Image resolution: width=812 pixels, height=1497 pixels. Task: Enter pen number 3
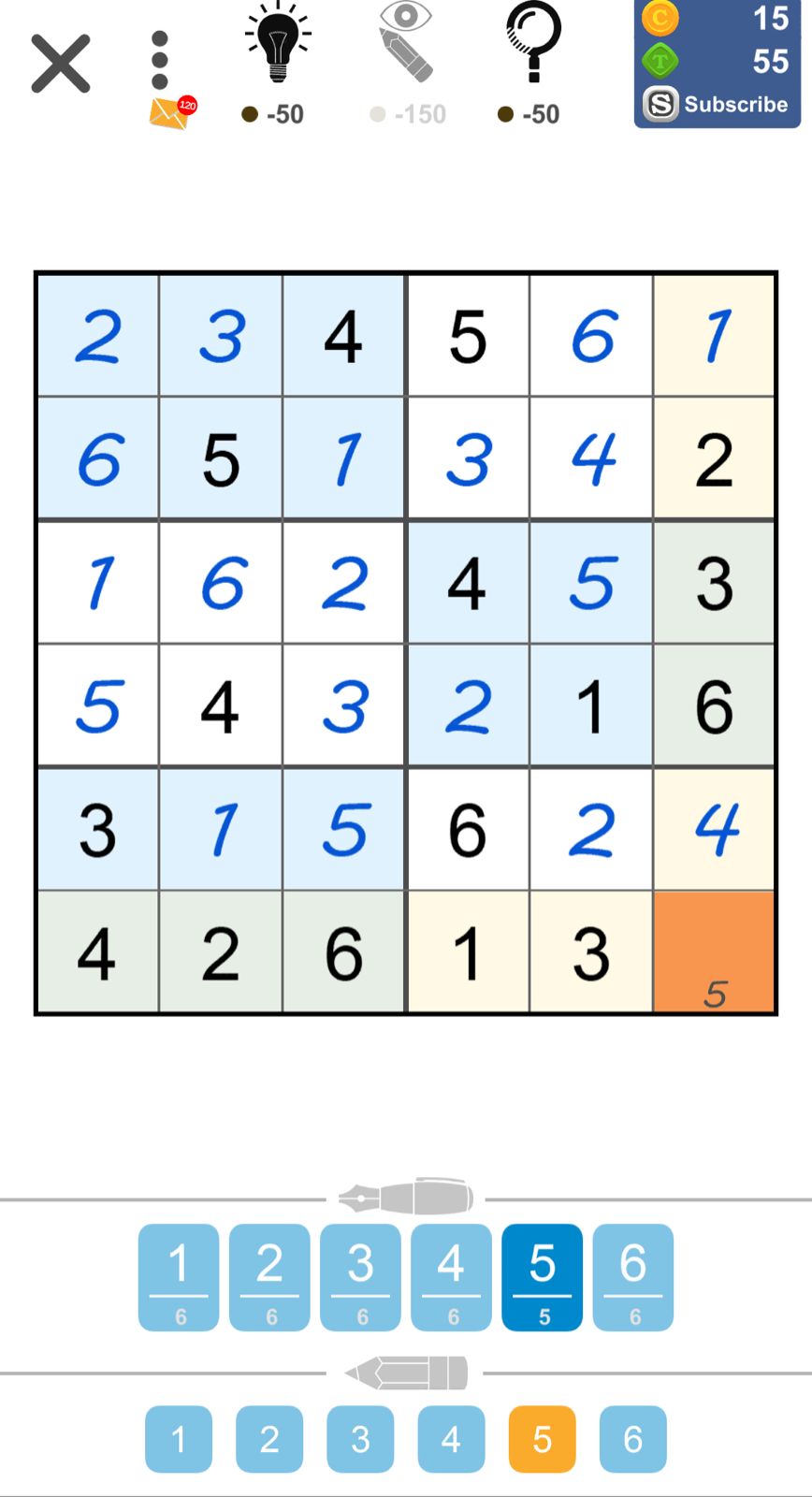[x=360, y=1277]
